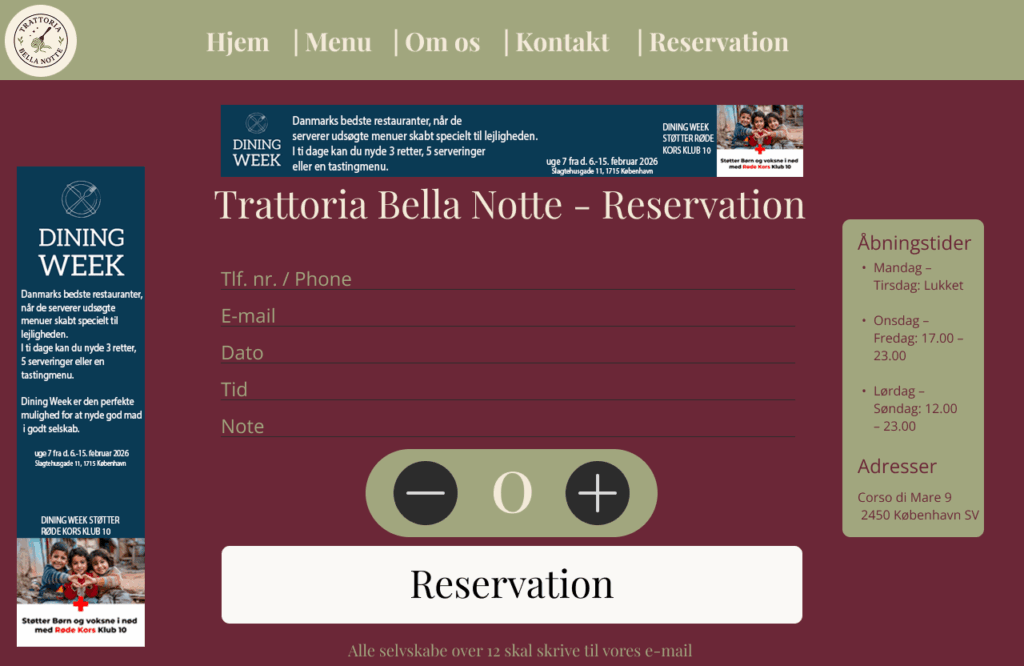Tap the E-mail input field
This screenshot has width=1024, height=666.
(x=508, y=316)
